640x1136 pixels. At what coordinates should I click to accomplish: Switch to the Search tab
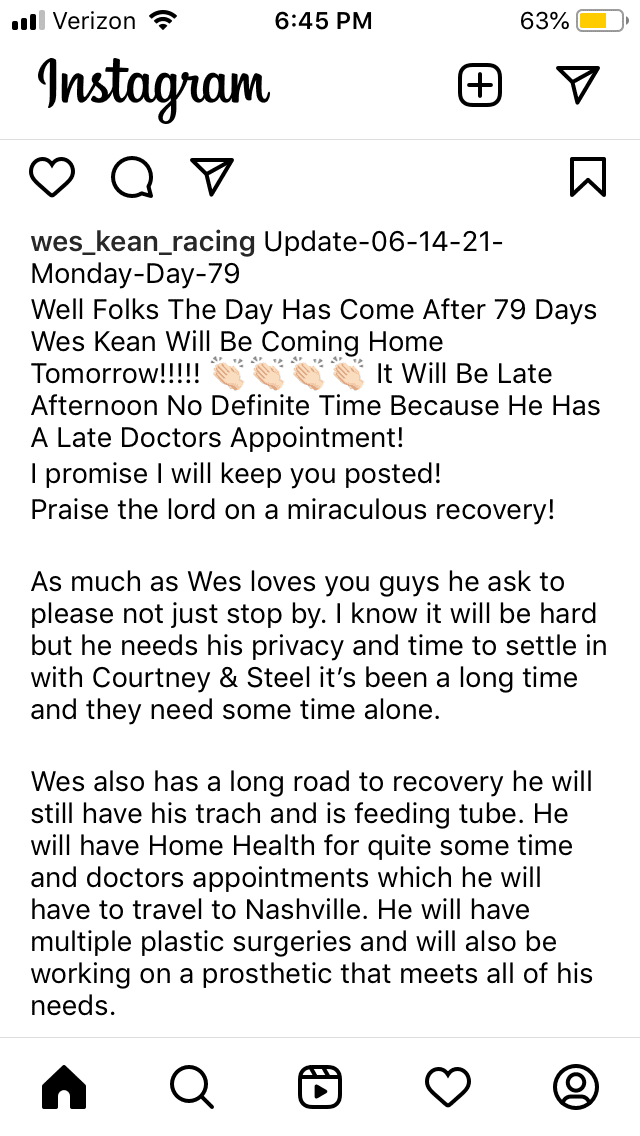(x=191, y=1086)
